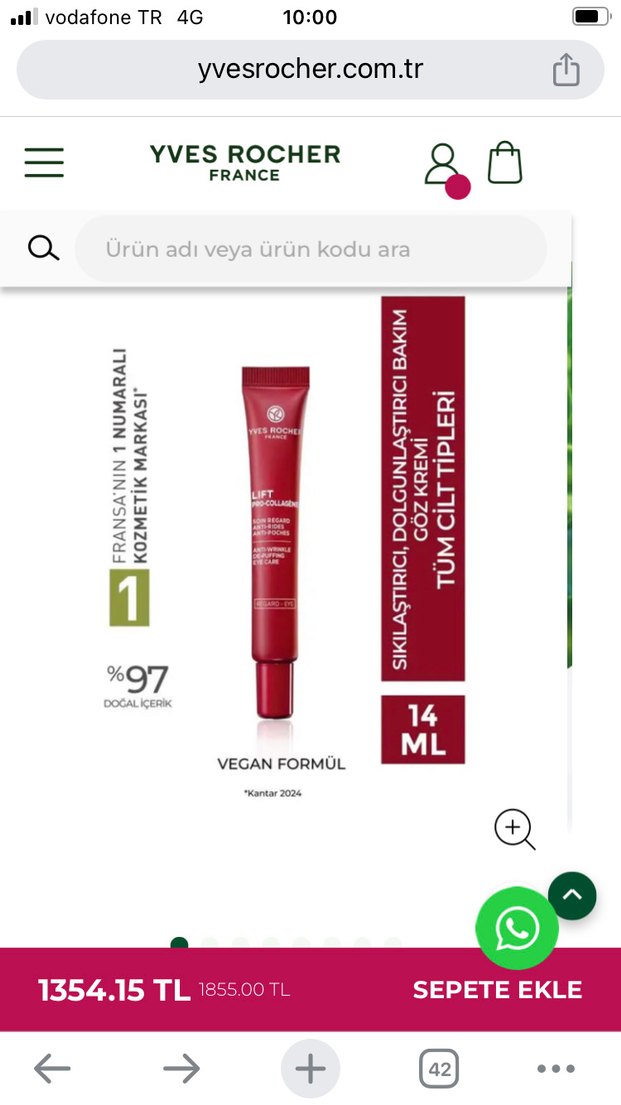The height and width of the screenshot is (1105, 621).
Task: Open the browser overflow menu
Action: pyautogui.click(x=556, y=1069)
